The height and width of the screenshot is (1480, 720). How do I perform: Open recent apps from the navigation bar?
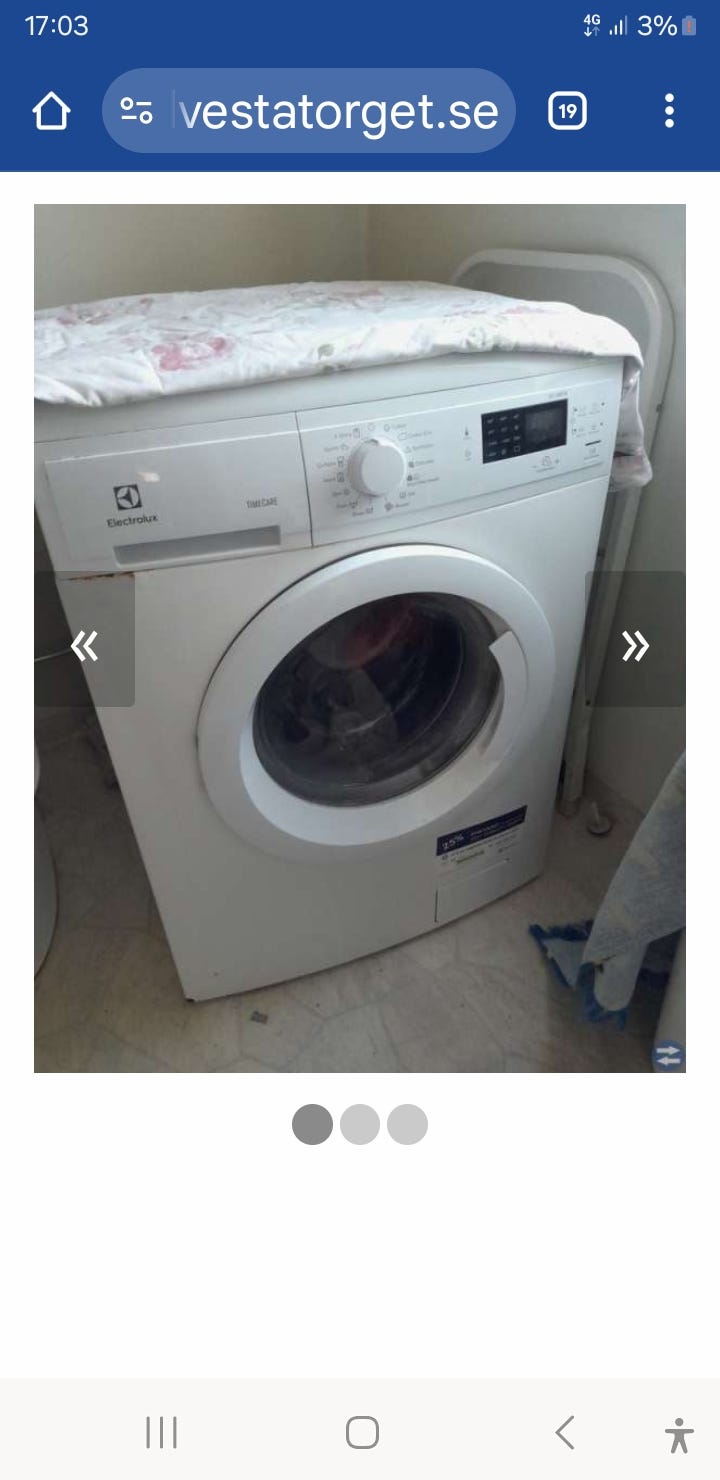161,1432
